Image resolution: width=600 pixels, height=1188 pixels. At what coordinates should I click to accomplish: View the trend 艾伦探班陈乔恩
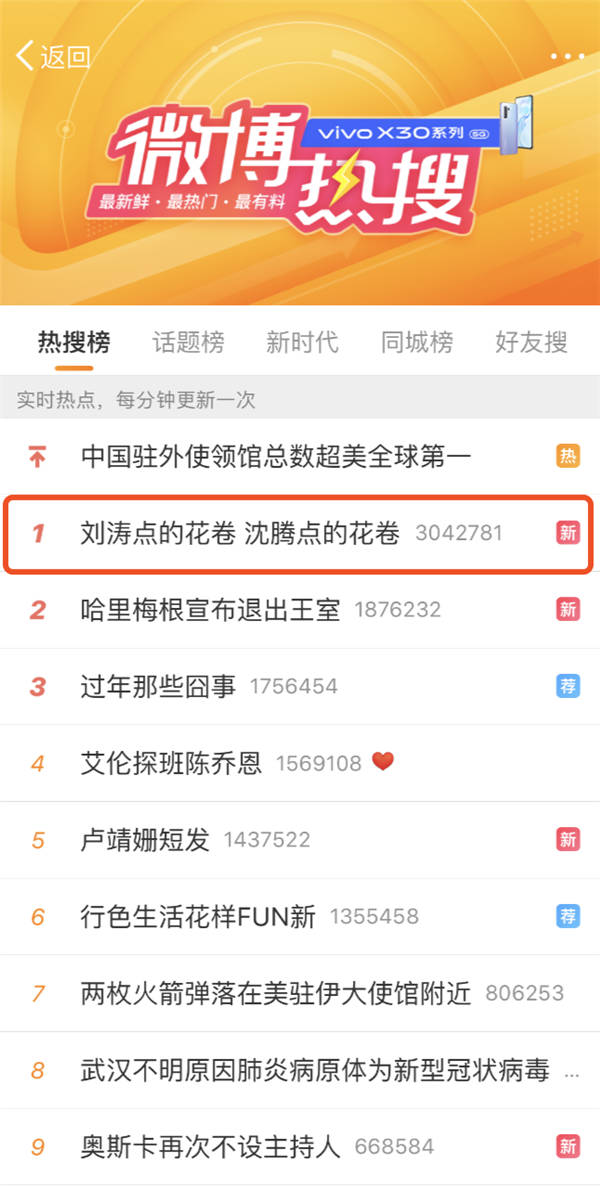(300, 763)
